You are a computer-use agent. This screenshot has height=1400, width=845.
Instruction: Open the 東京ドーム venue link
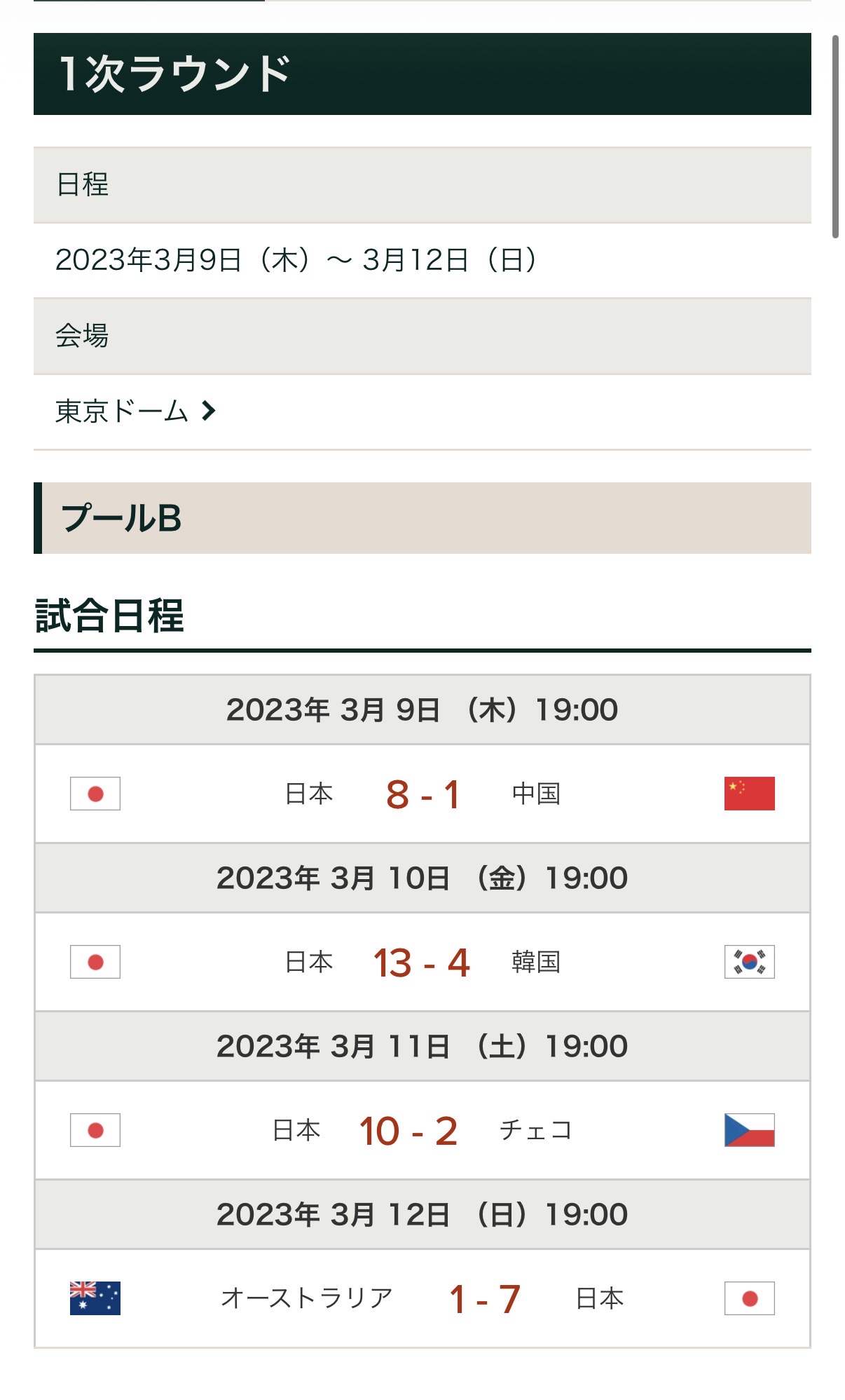coord(135,412)
